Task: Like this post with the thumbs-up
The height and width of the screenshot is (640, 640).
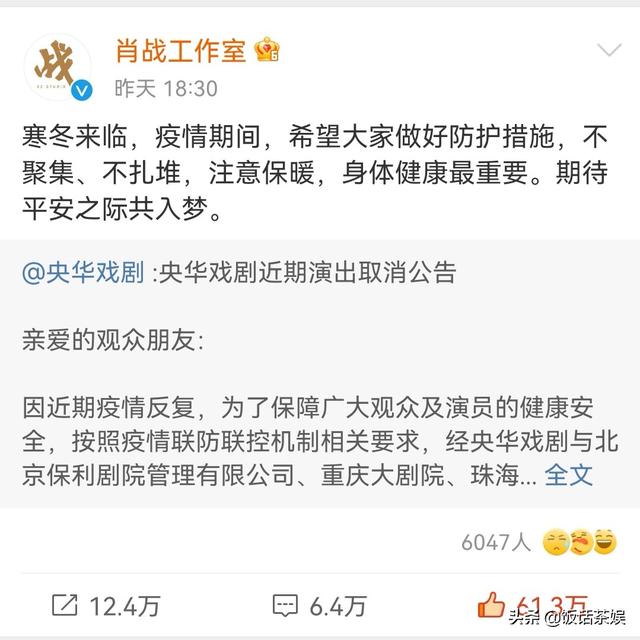Action: pyautogui.click(x=492, y=603)
